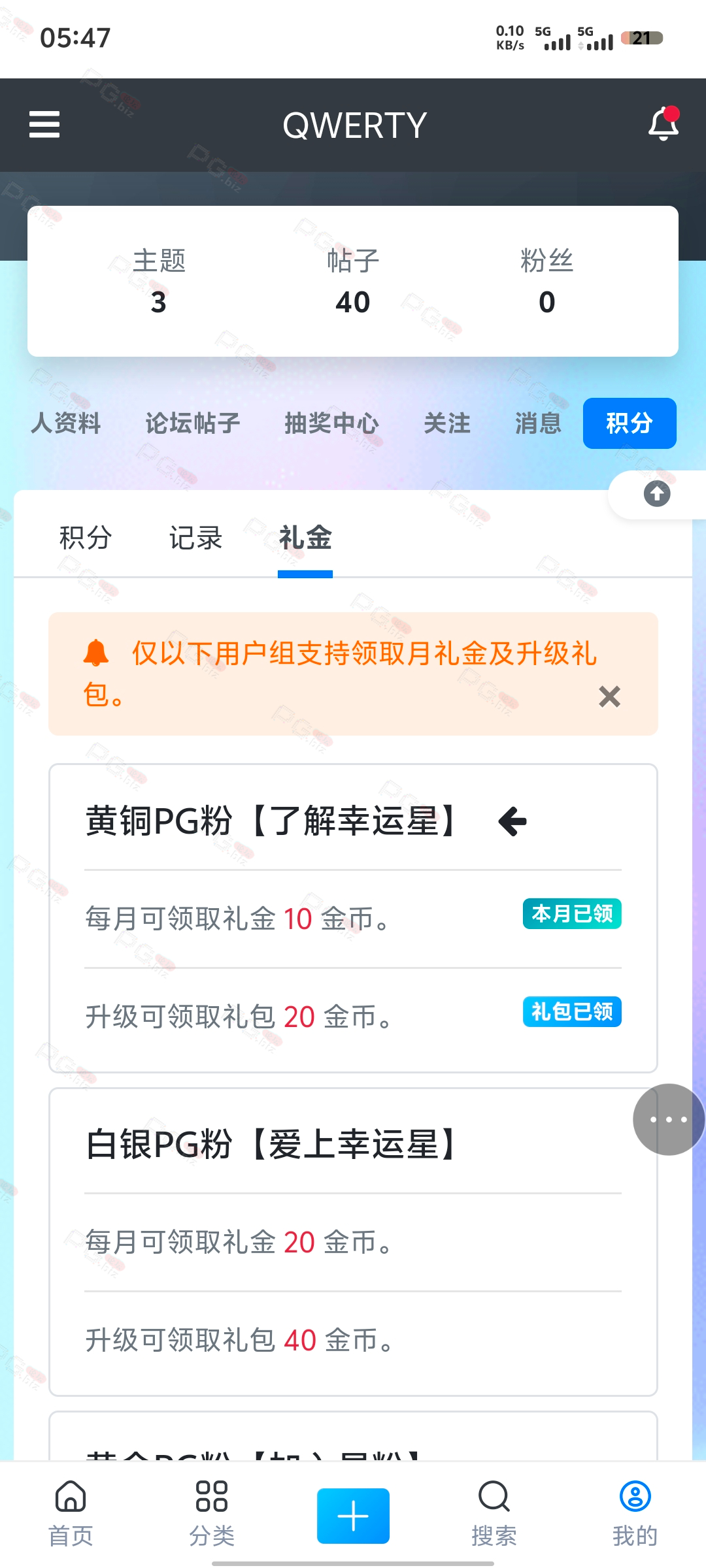
Task: Open the 抽奖中心 tab
Action: point(331,423)
